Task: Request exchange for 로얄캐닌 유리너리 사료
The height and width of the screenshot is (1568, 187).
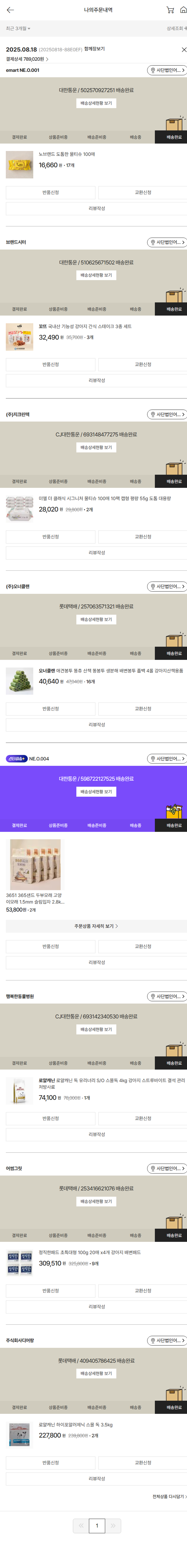Action: pyautogui.click(x=143, y=1118)
